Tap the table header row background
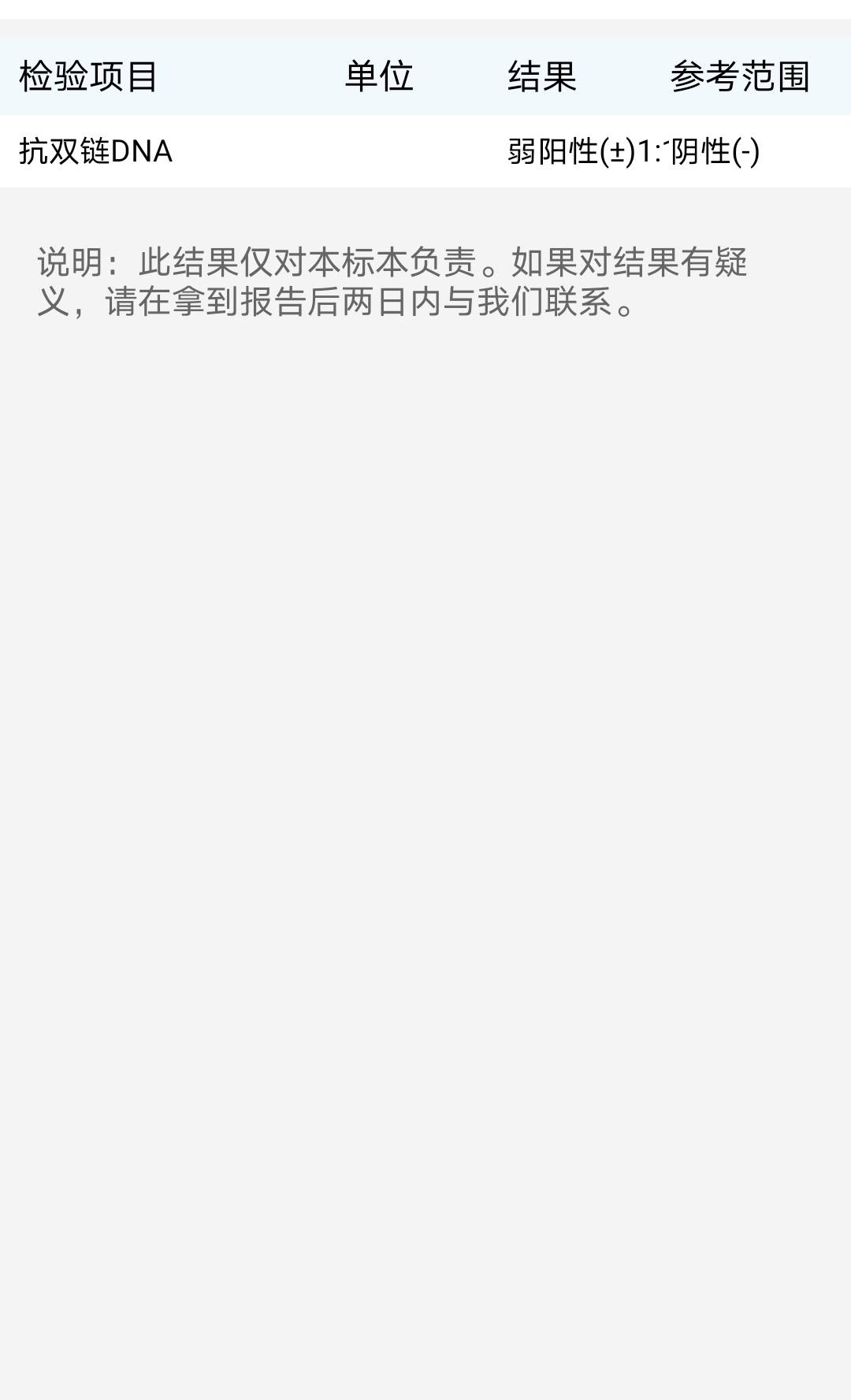 [425, 76]
